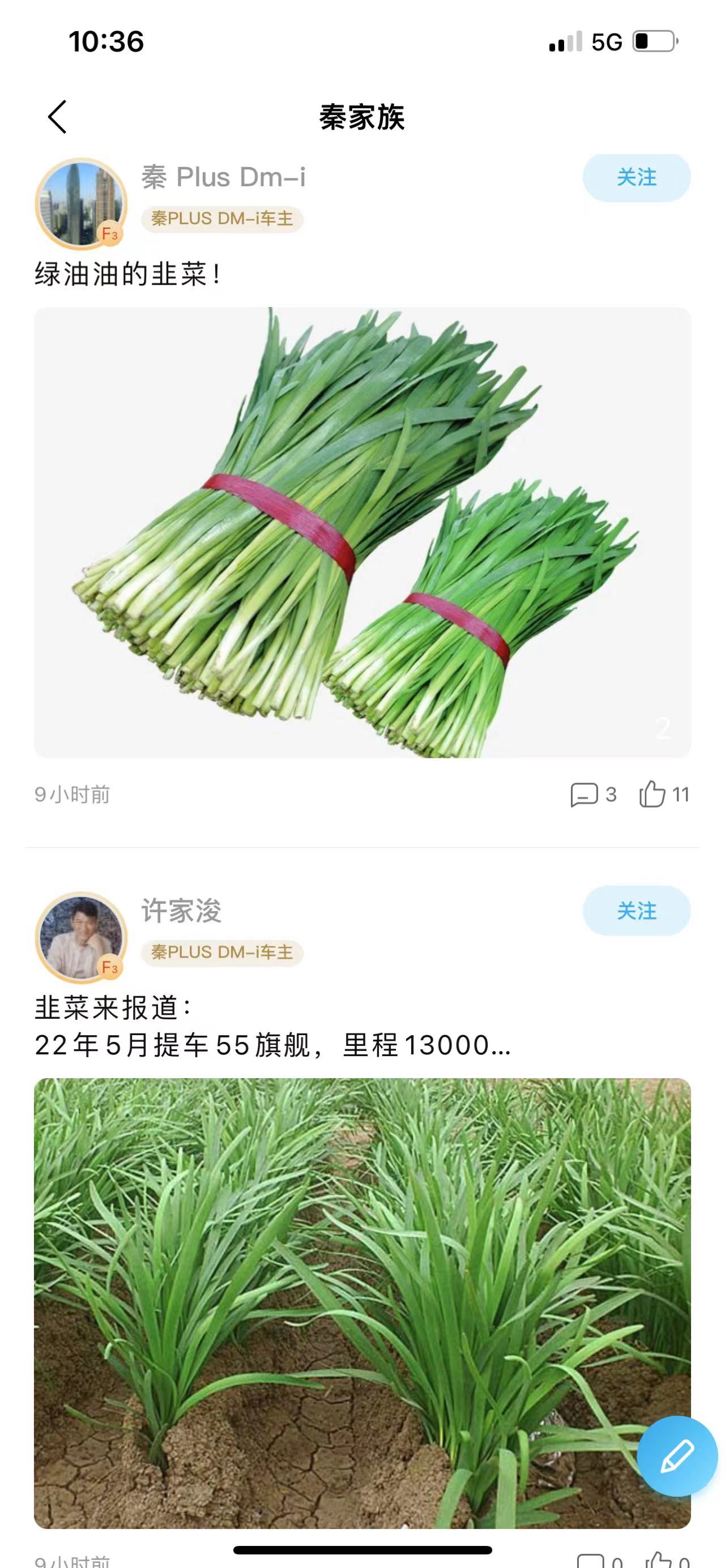
Task: Open comments on 绿油油的韭菜 post
Action: (x=593, y=794)
